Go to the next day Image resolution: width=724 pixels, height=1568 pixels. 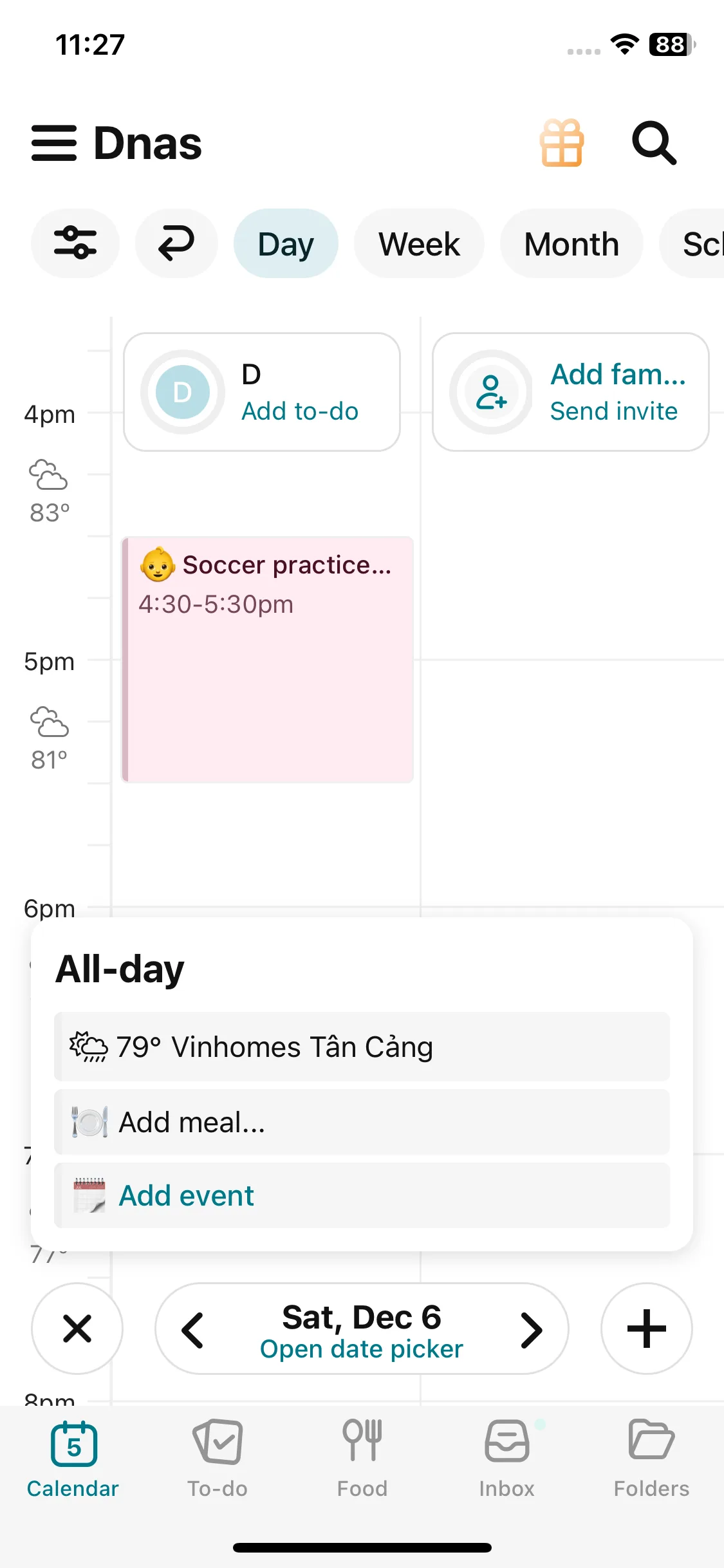coord(531,1330)
